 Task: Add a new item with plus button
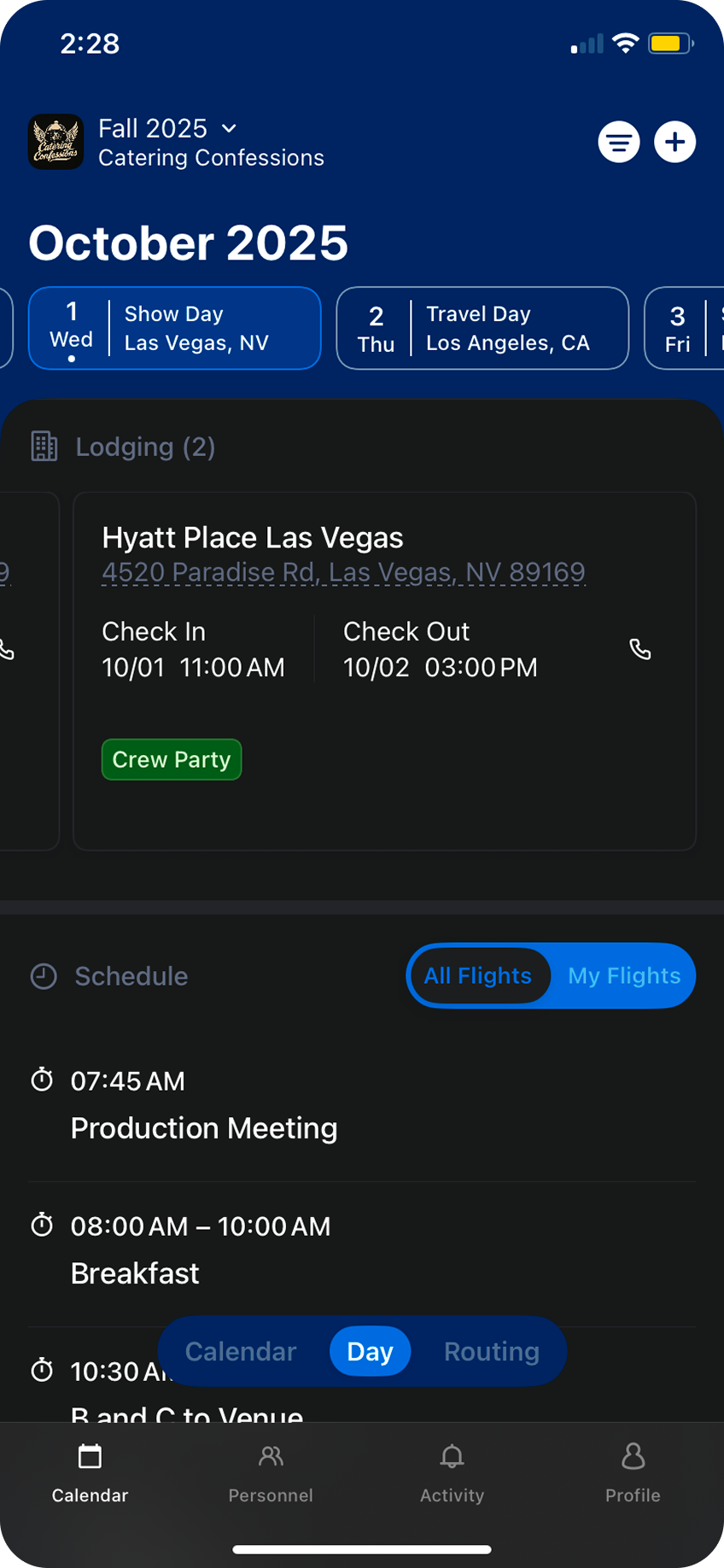[x=674, y=142]
